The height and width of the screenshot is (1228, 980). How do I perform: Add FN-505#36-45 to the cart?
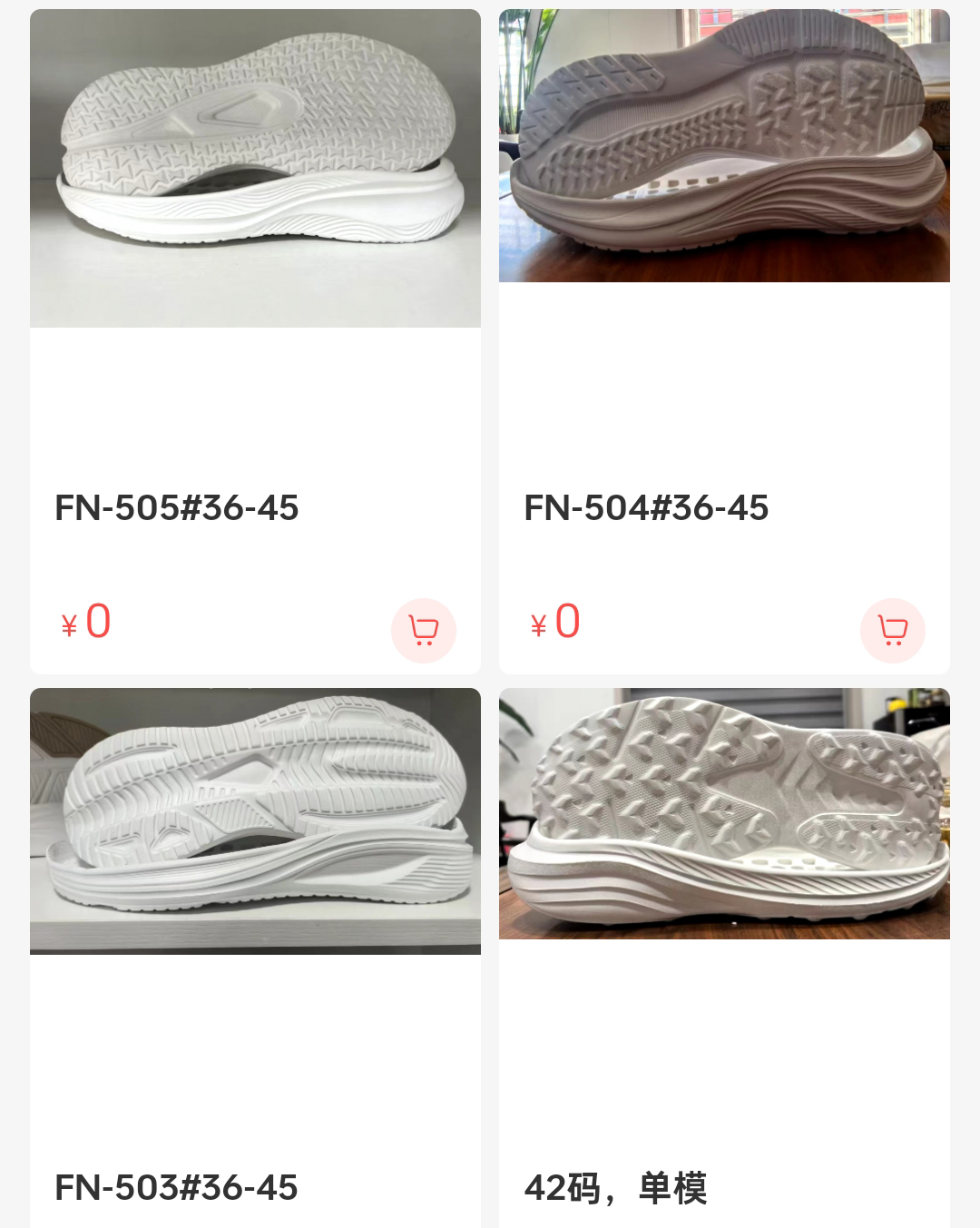424,630
